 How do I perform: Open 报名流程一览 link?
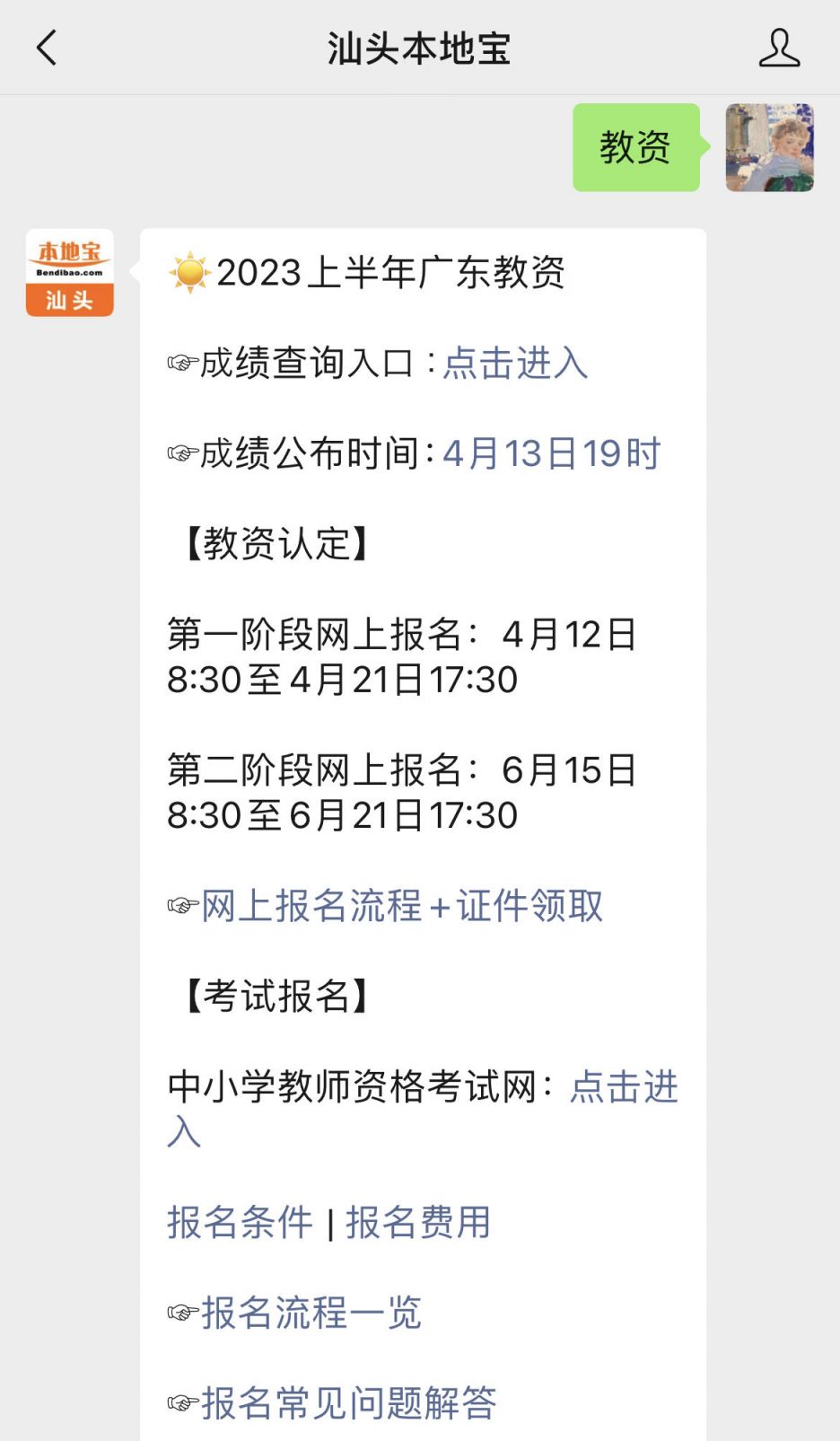tap(311, 1313)
